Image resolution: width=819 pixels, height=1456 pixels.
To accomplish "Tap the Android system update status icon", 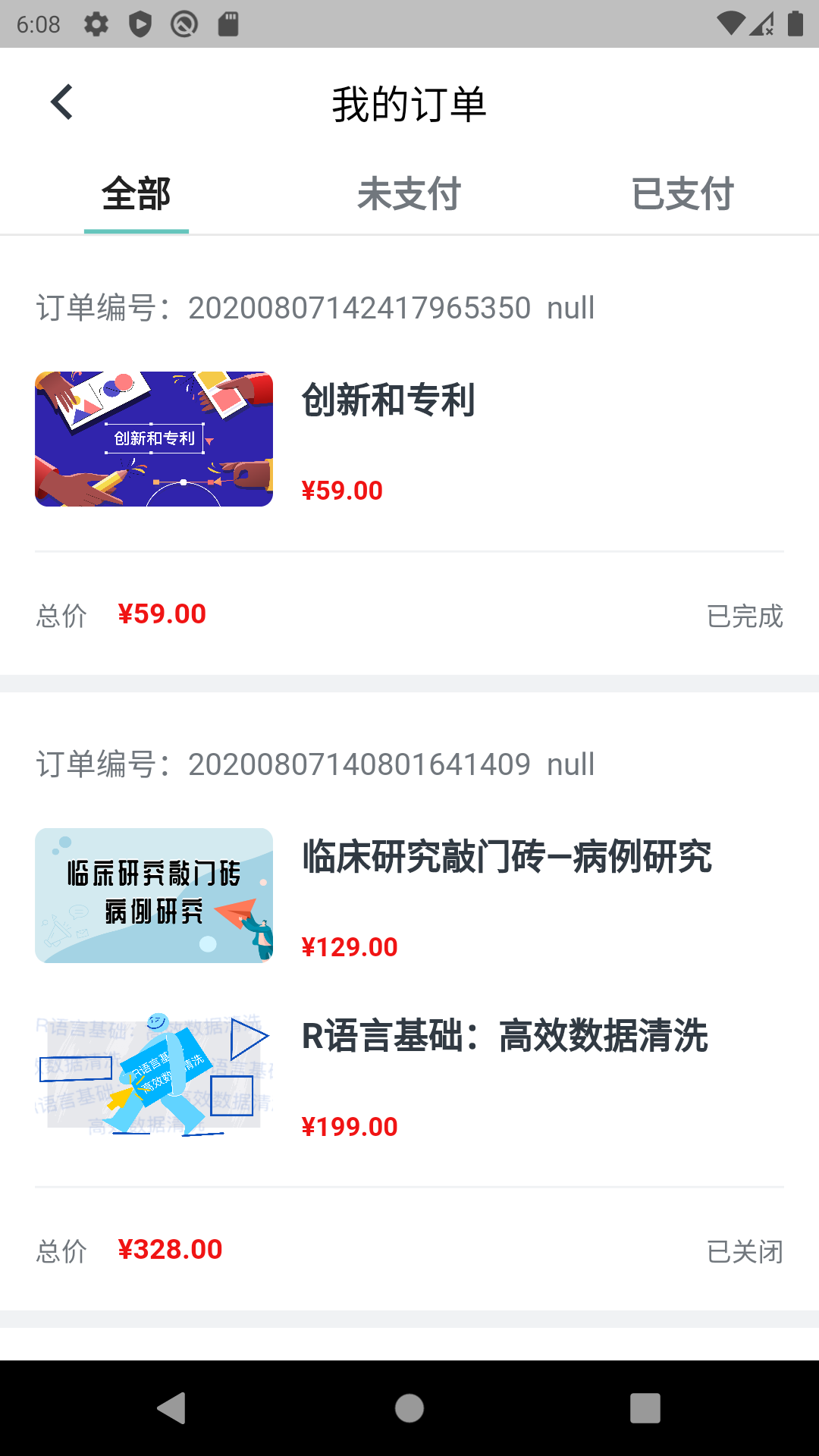I will point(183,24).
